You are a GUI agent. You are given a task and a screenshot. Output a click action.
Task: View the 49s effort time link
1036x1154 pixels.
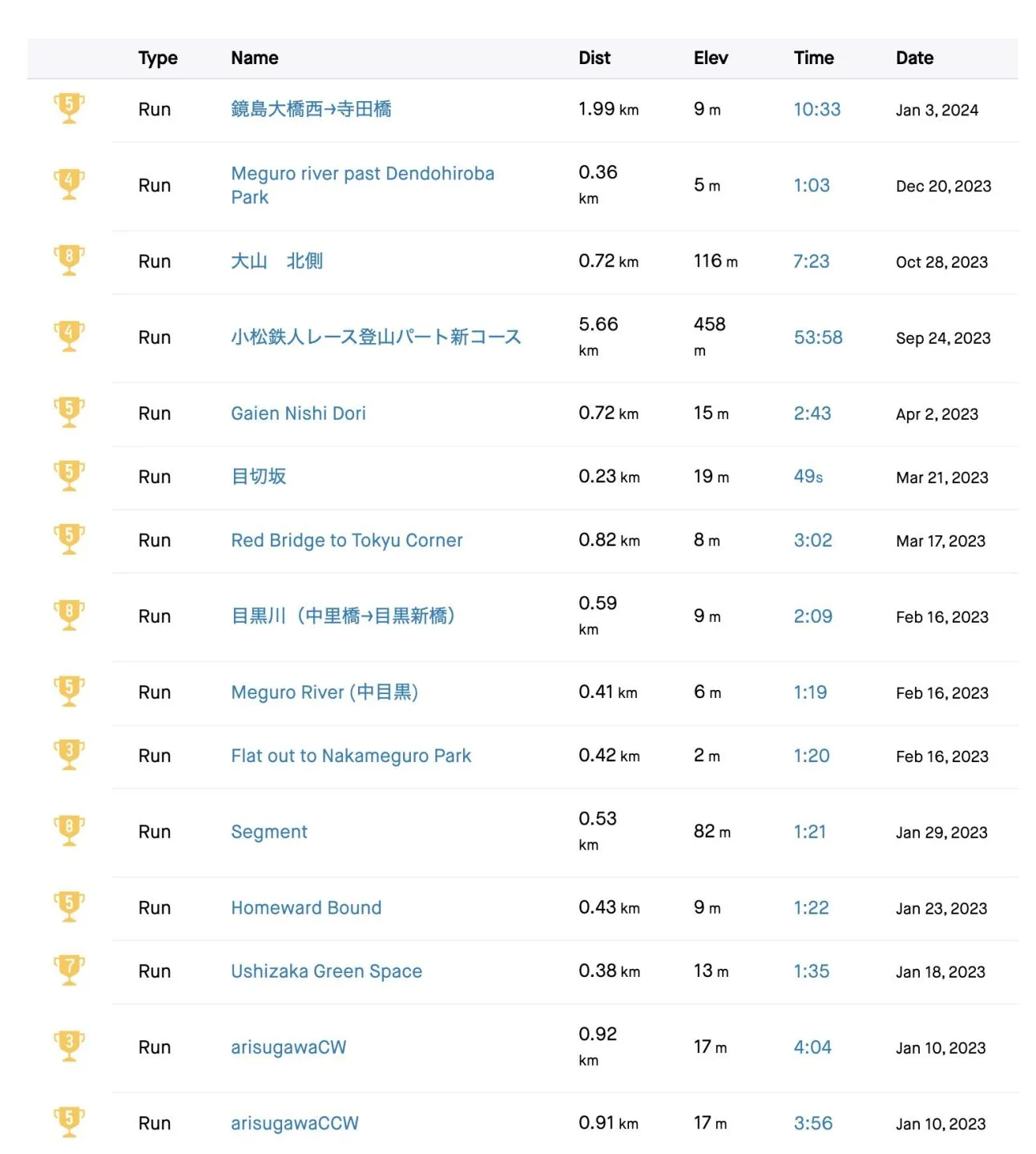tap(808, 477)
